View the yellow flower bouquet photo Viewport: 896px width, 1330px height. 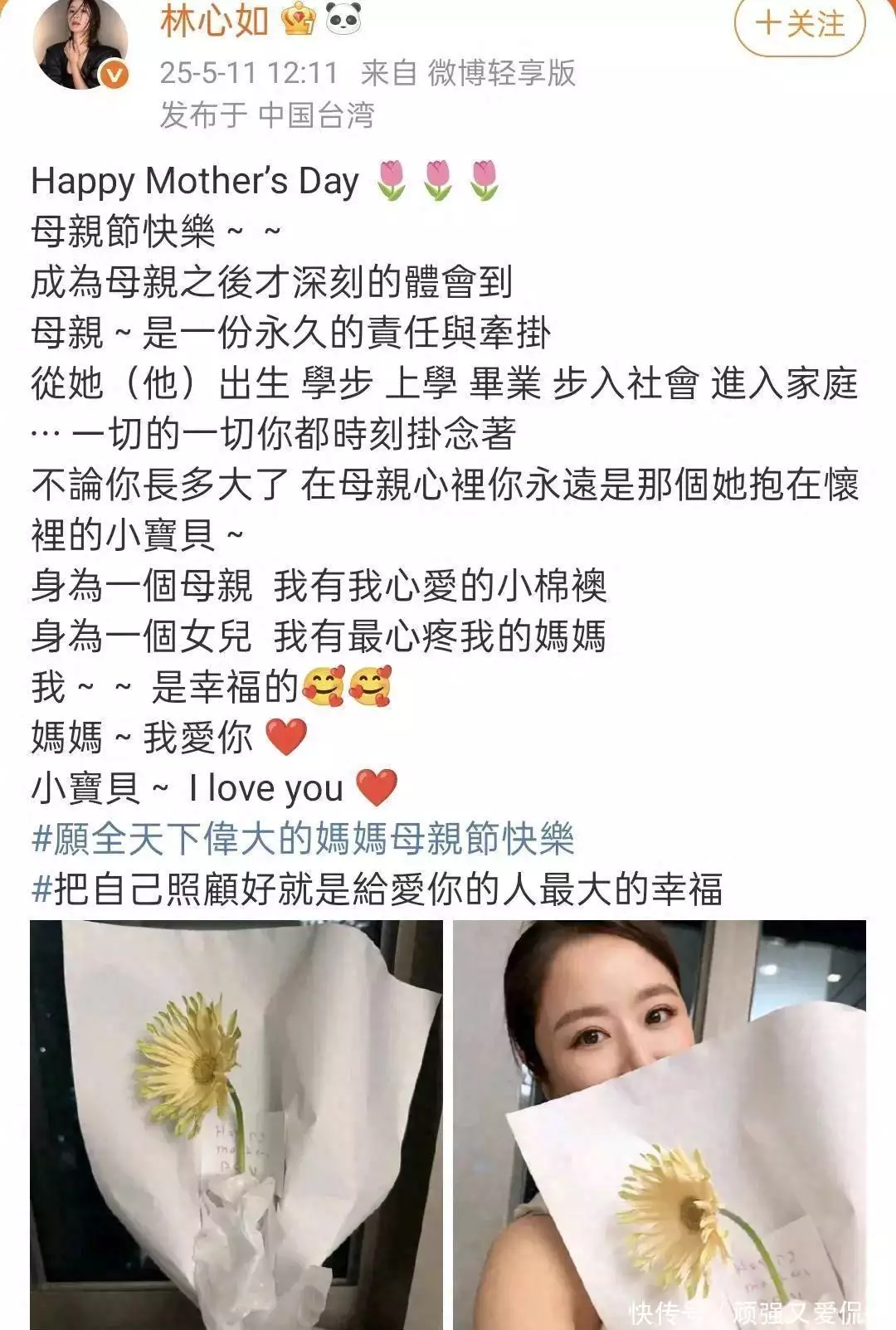236,1124
